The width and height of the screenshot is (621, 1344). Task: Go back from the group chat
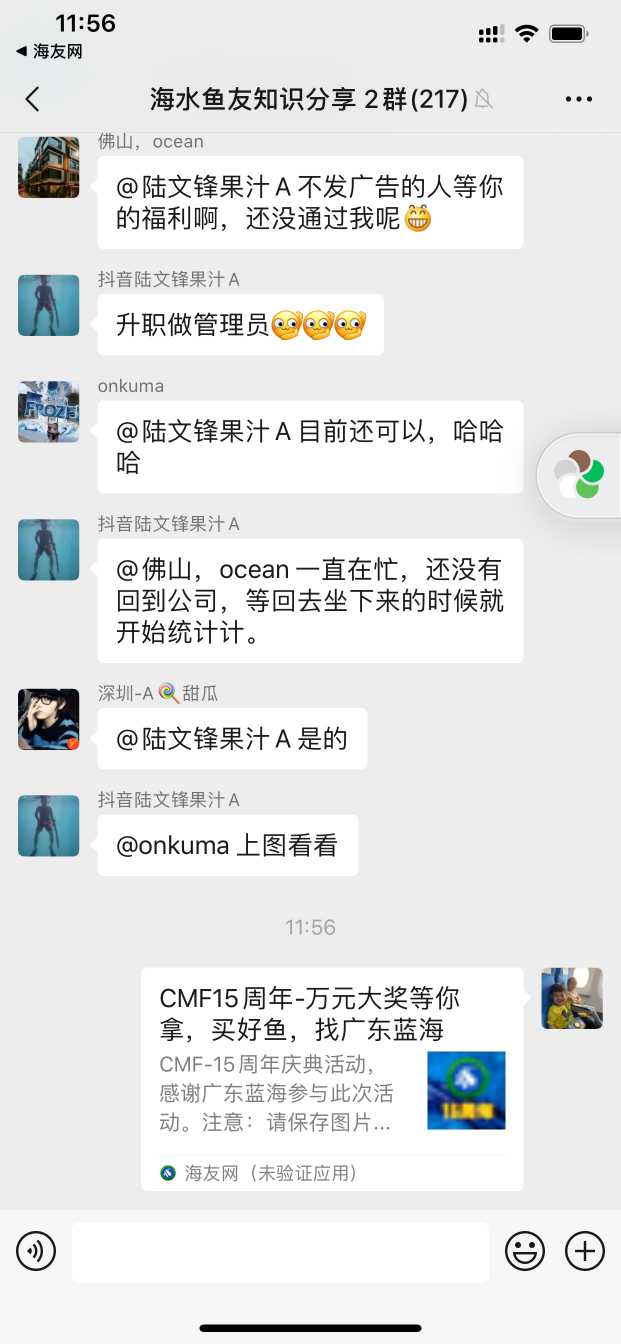(x=32, y=98)
